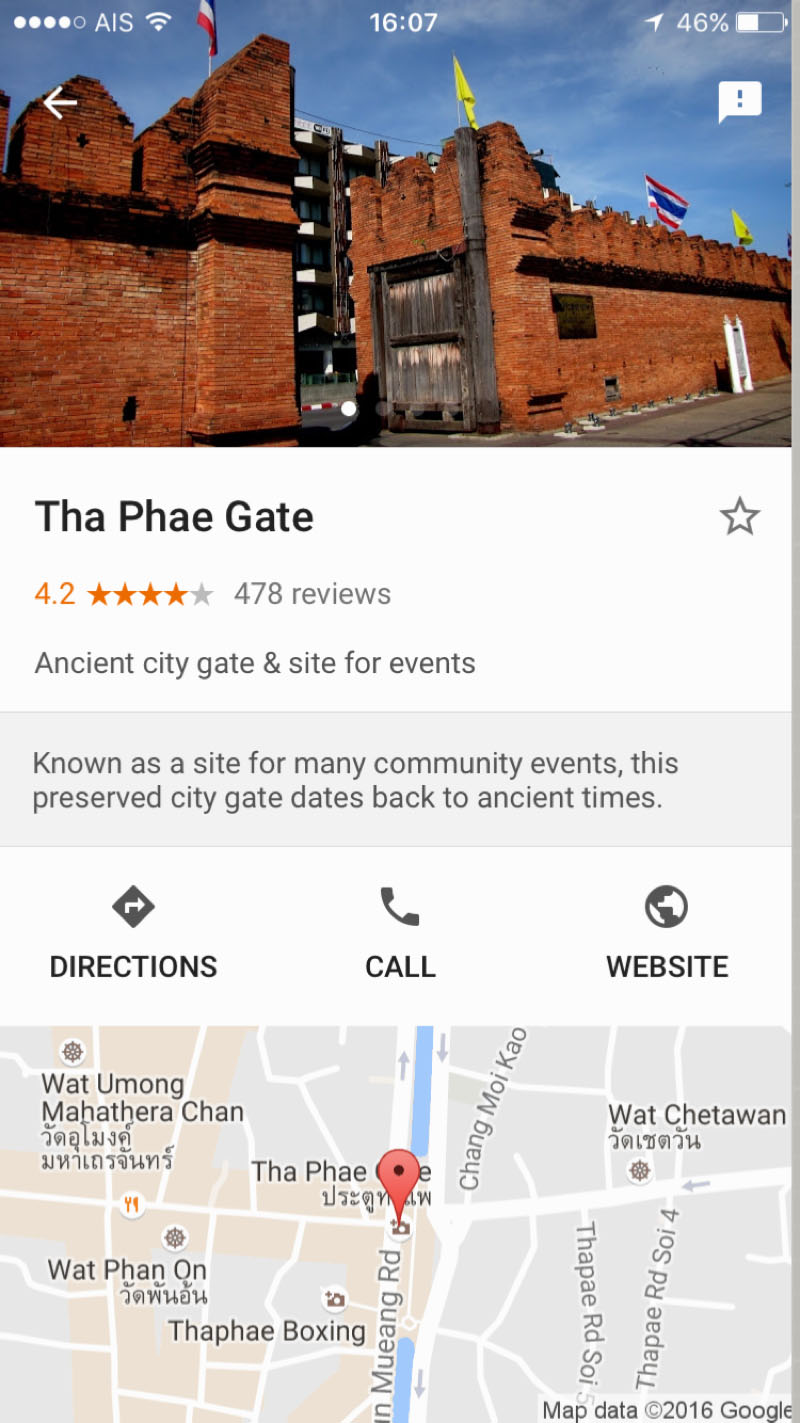Call Tha Phae Gate

point(400,934)
